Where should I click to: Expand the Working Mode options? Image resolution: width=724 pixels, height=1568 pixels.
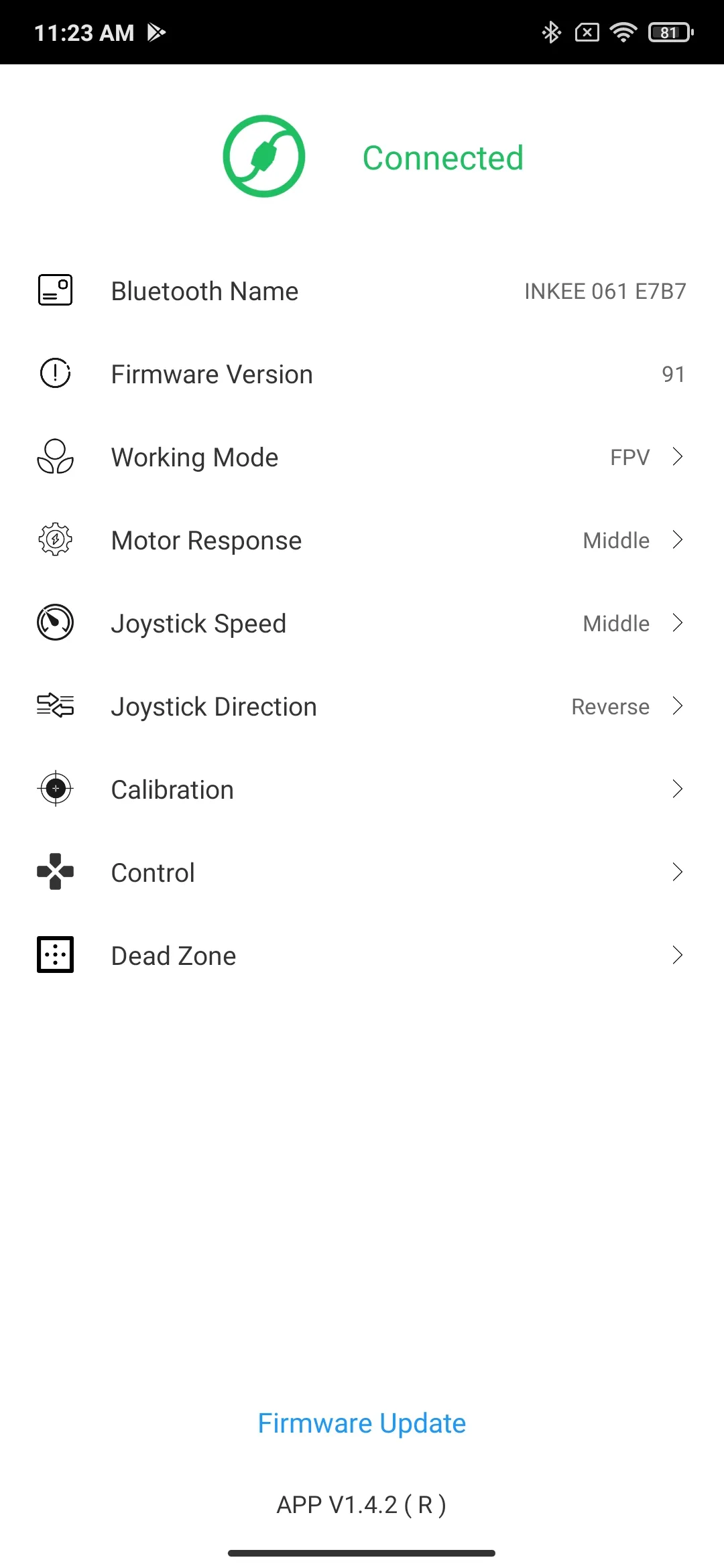[678, 457]
